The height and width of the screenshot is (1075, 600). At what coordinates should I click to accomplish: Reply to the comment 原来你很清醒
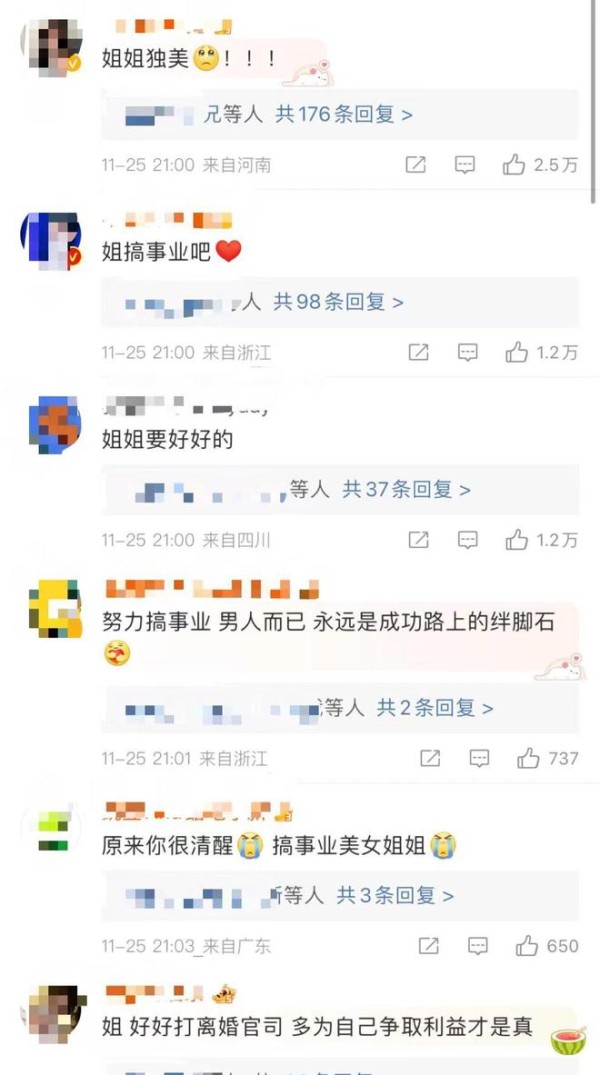pyautogui.click(x=478, y=946)
